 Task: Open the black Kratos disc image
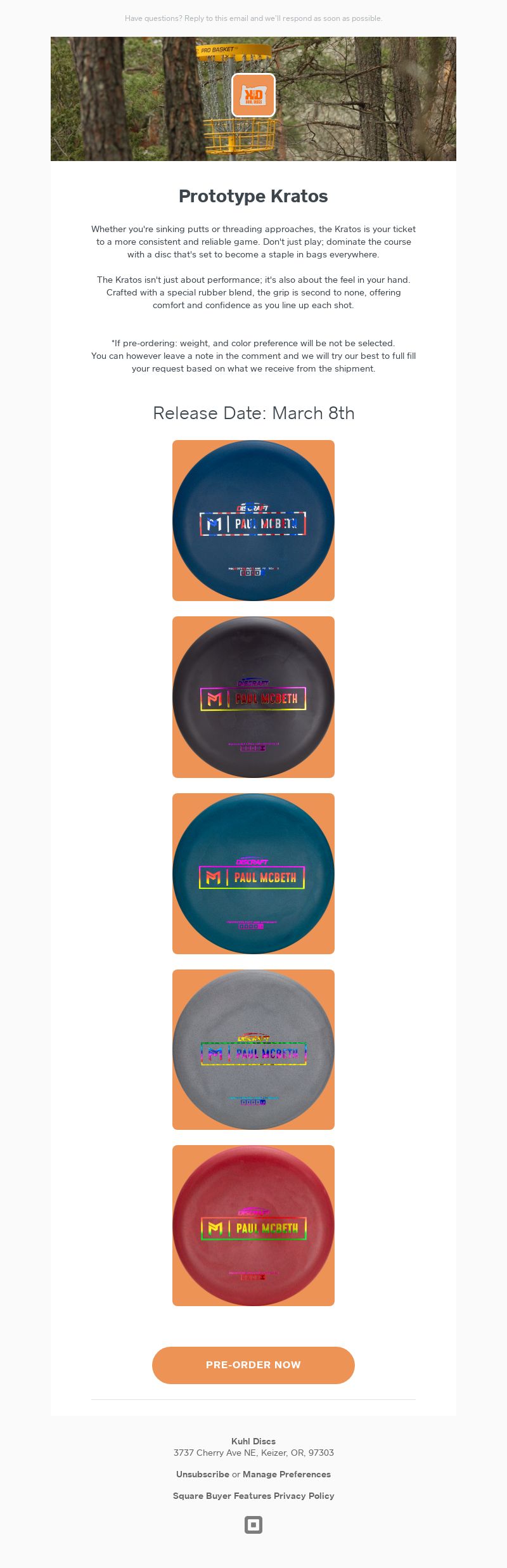tap(253, 697)
